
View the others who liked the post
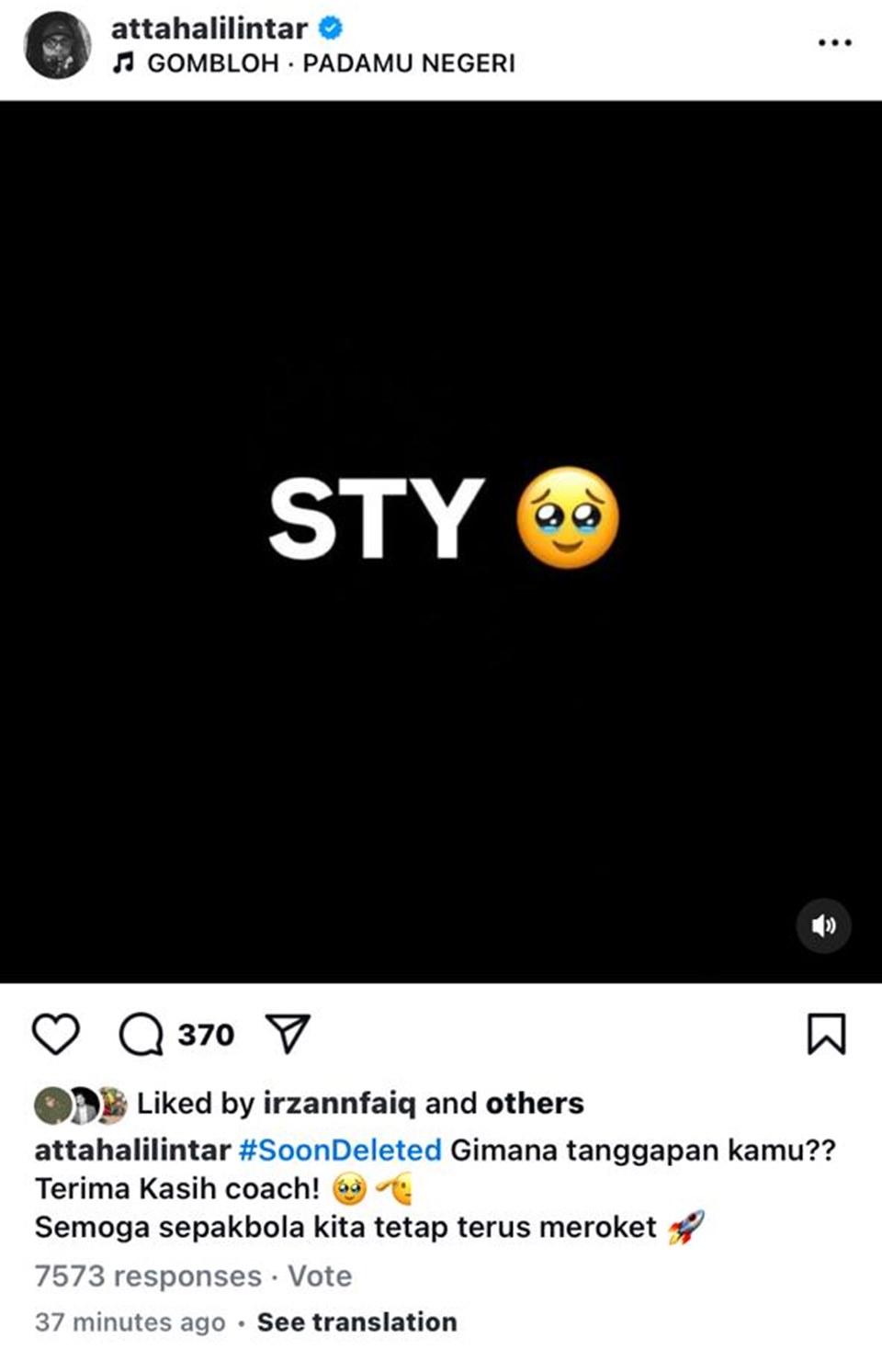point(535,1103)
